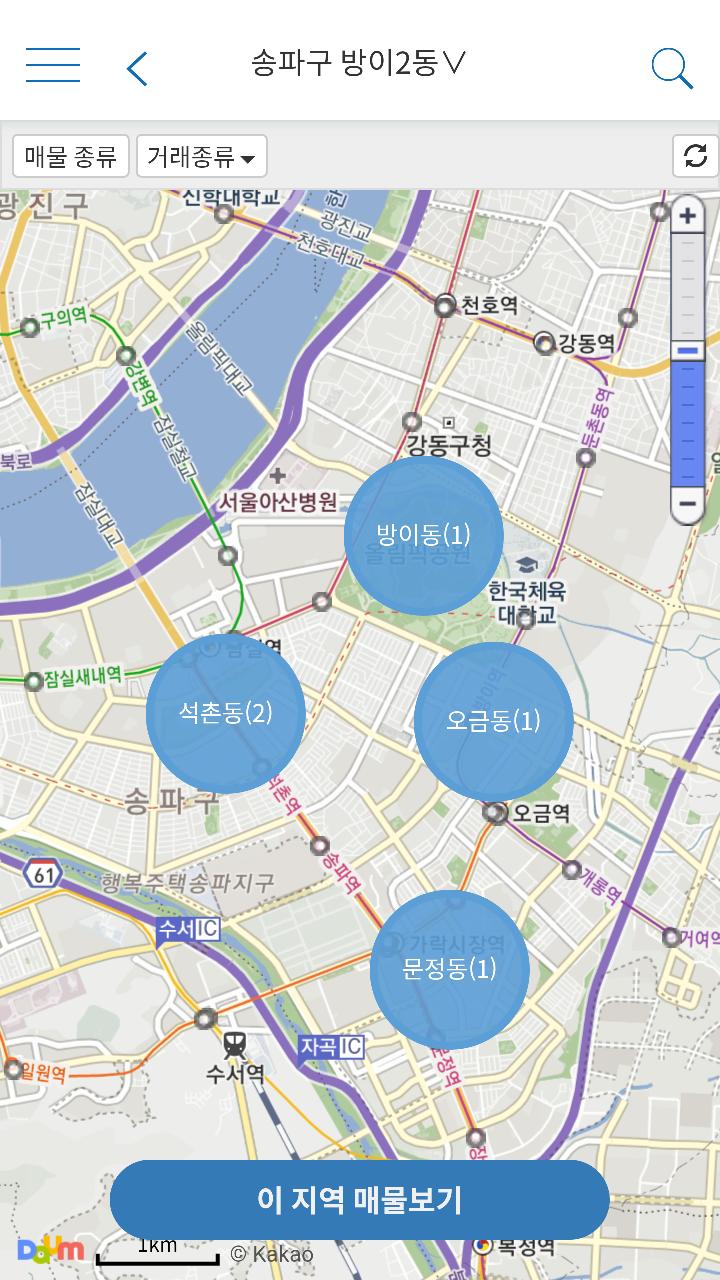
Task: Go back with the left arrow
Action: (138, 68)
